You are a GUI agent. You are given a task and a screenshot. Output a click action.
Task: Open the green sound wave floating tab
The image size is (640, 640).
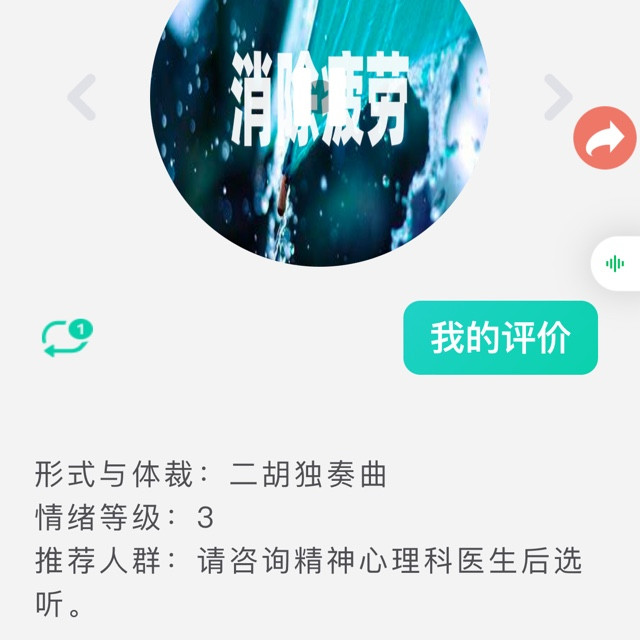tap(615, 264)
